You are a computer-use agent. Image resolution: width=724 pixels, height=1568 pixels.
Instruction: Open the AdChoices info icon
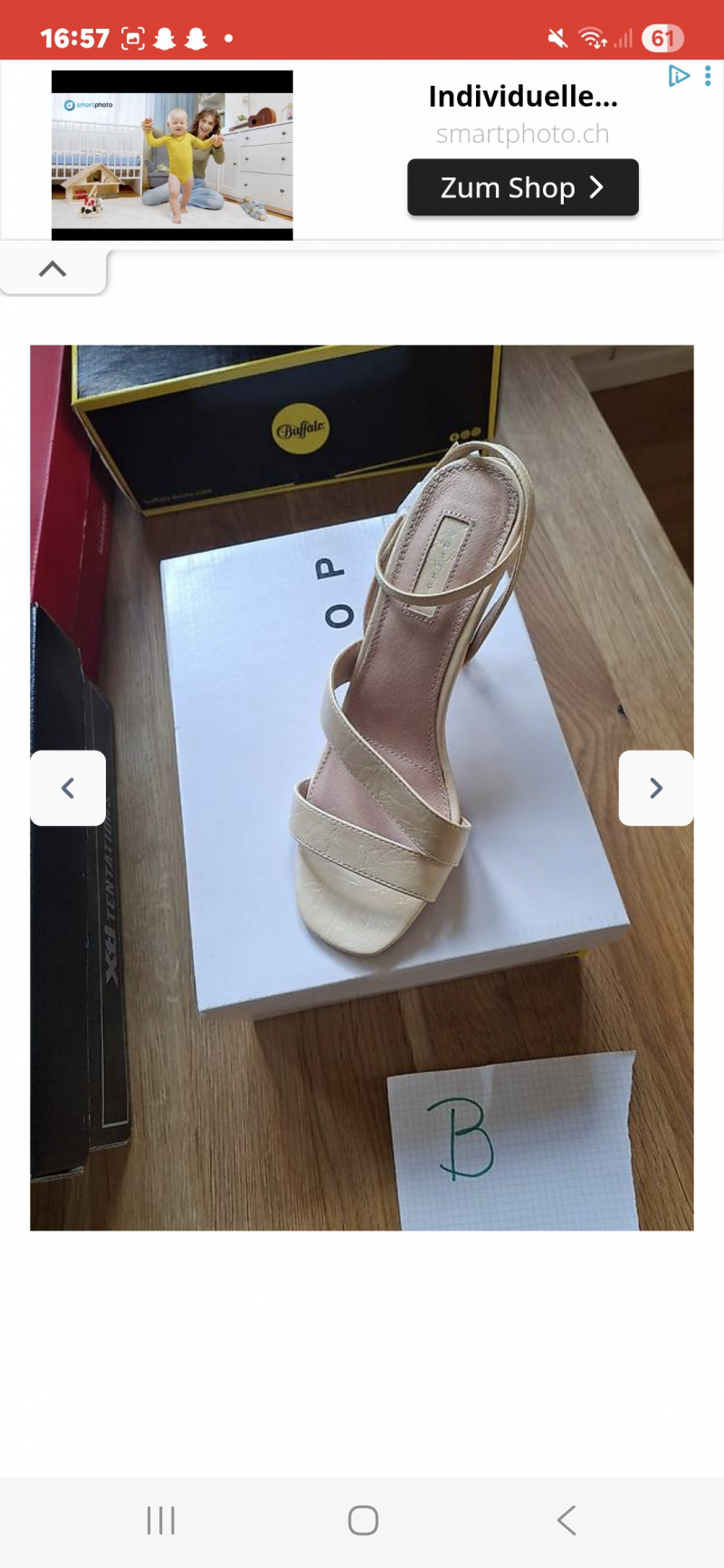[x=678, y=75]
